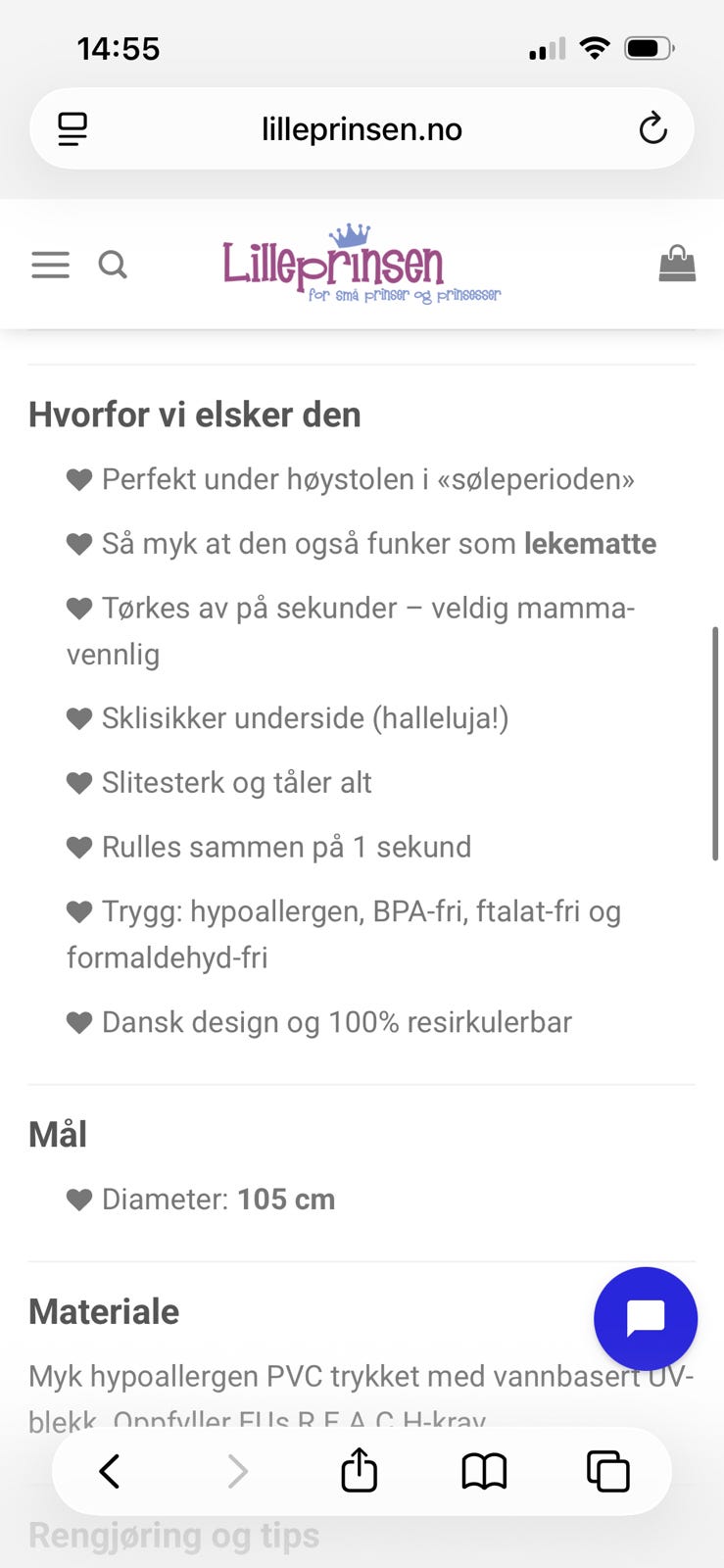Open the tab switcher
Image resolution: width=724 pixels, height=1568 pixels.
[607, 1470]
